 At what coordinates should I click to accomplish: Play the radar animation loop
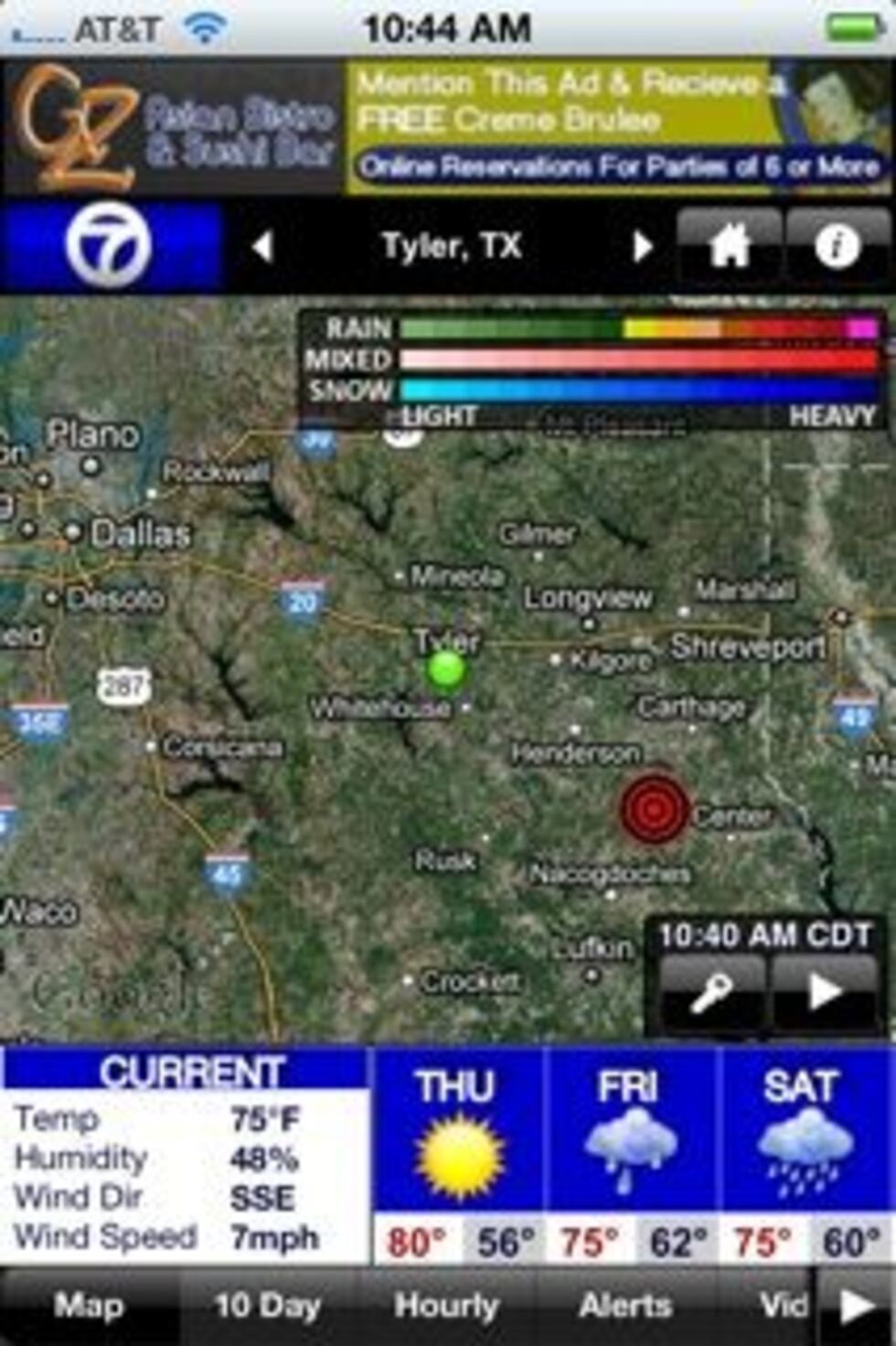[x=826, y=989]
